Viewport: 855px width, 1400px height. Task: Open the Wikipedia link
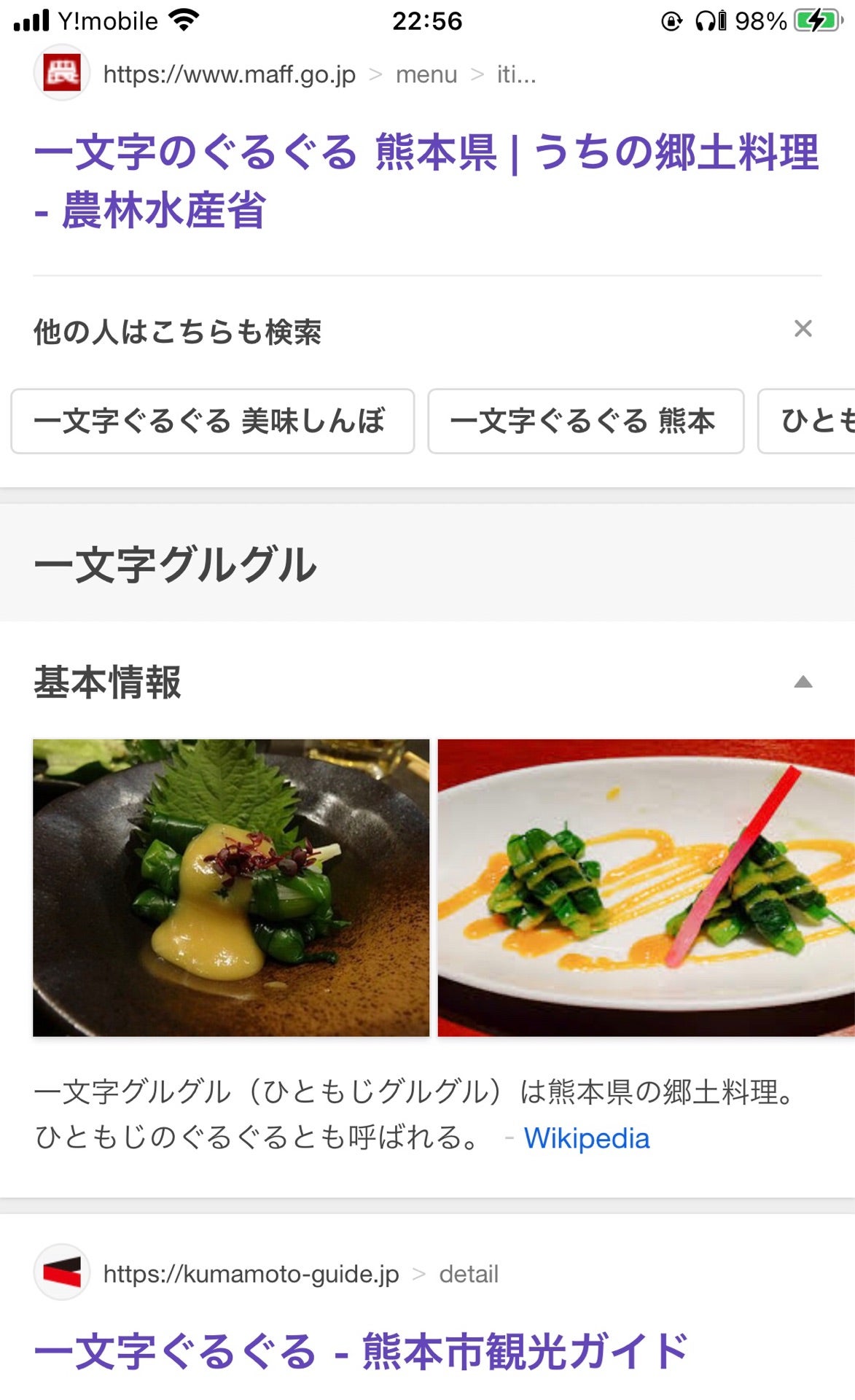(x=586, y=1137)
